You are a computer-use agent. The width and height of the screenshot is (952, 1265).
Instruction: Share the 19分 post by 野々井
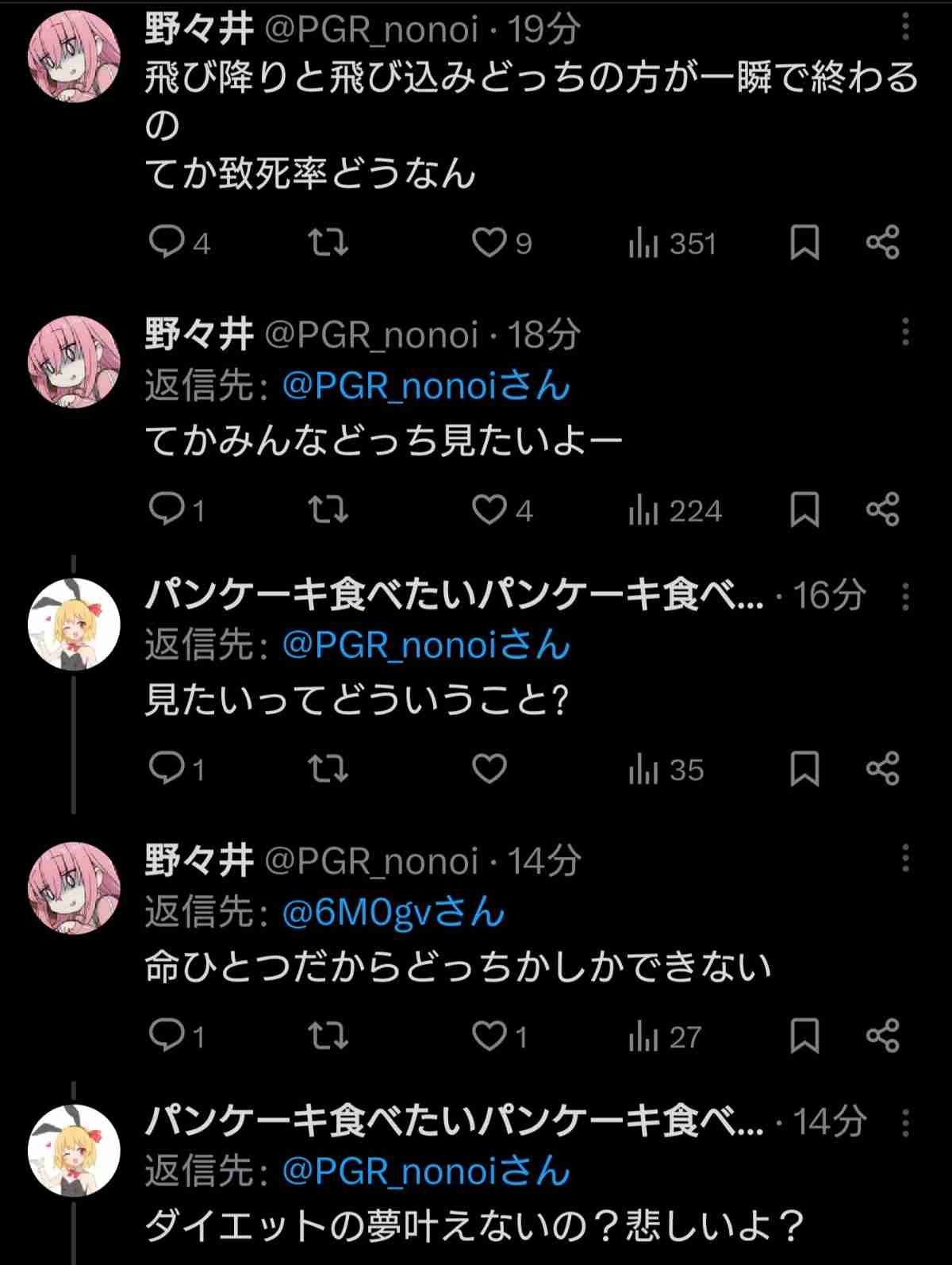(x=882, y=243)
